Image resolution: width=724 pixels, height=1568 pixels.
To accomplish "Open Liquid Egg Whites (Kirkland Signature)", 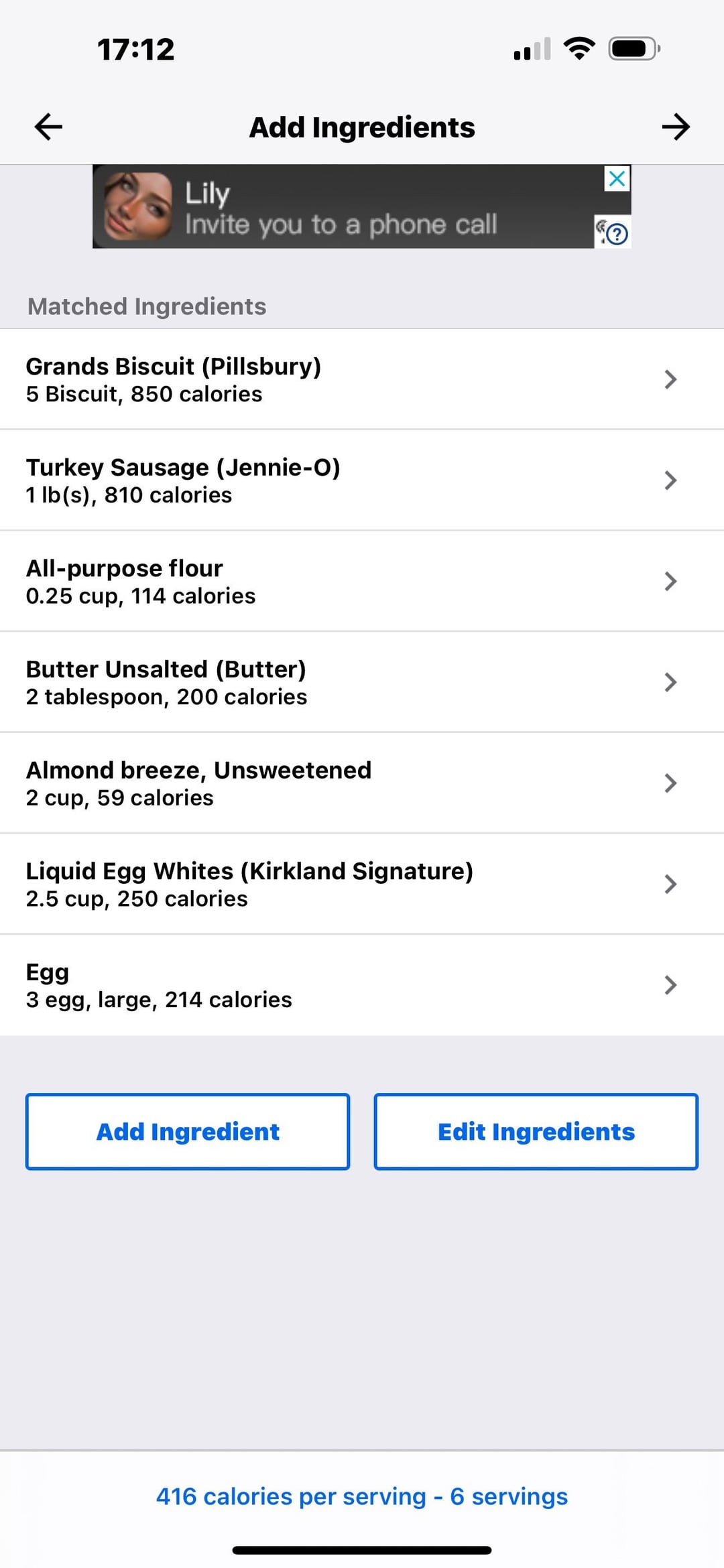I will click(x=362, y=885).
